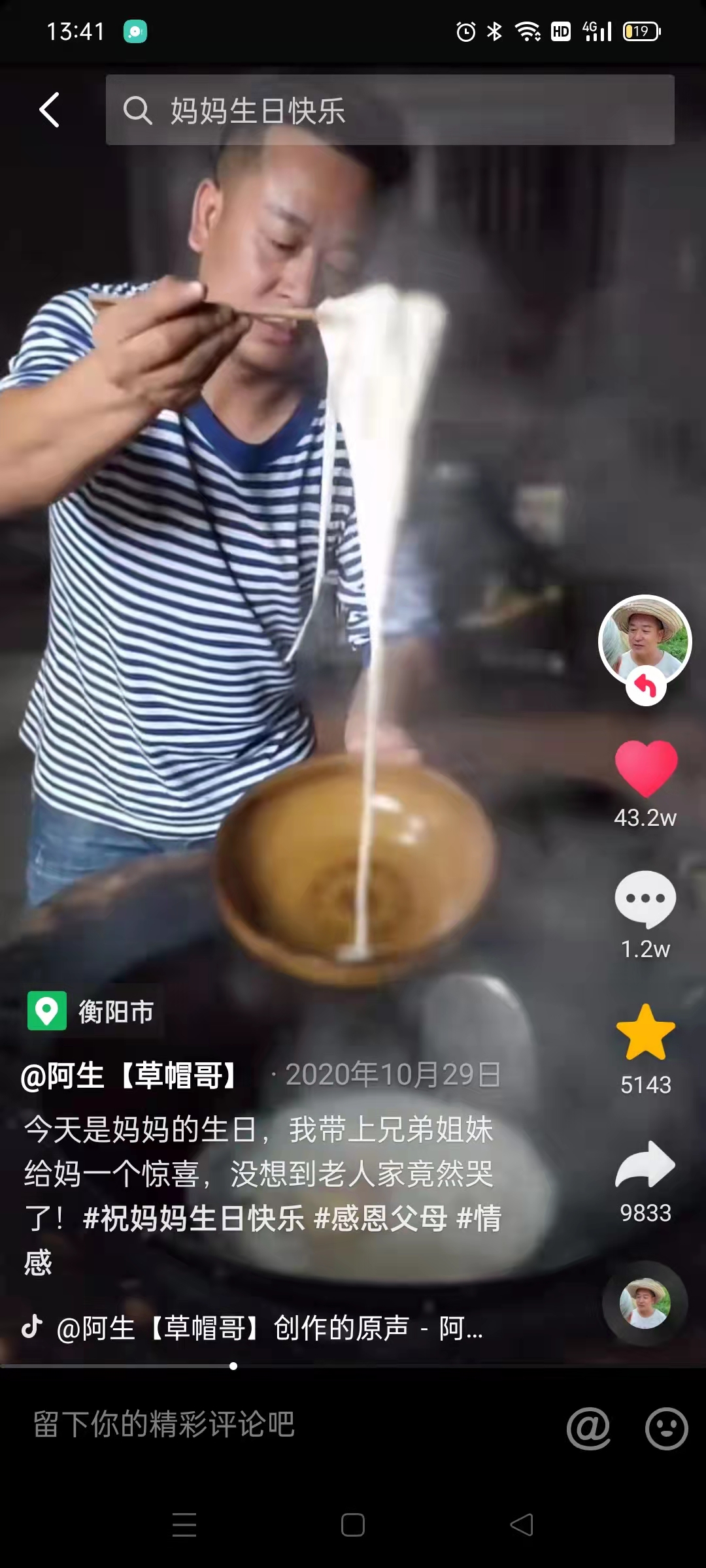Remove the video from favorites via the star
706x1568 pixels.
[x=645, y=1032]
